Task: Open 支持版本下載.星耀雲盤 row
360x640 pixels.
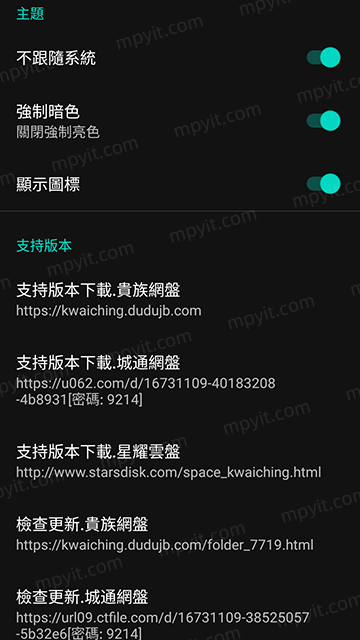Action: pos(180,462)
